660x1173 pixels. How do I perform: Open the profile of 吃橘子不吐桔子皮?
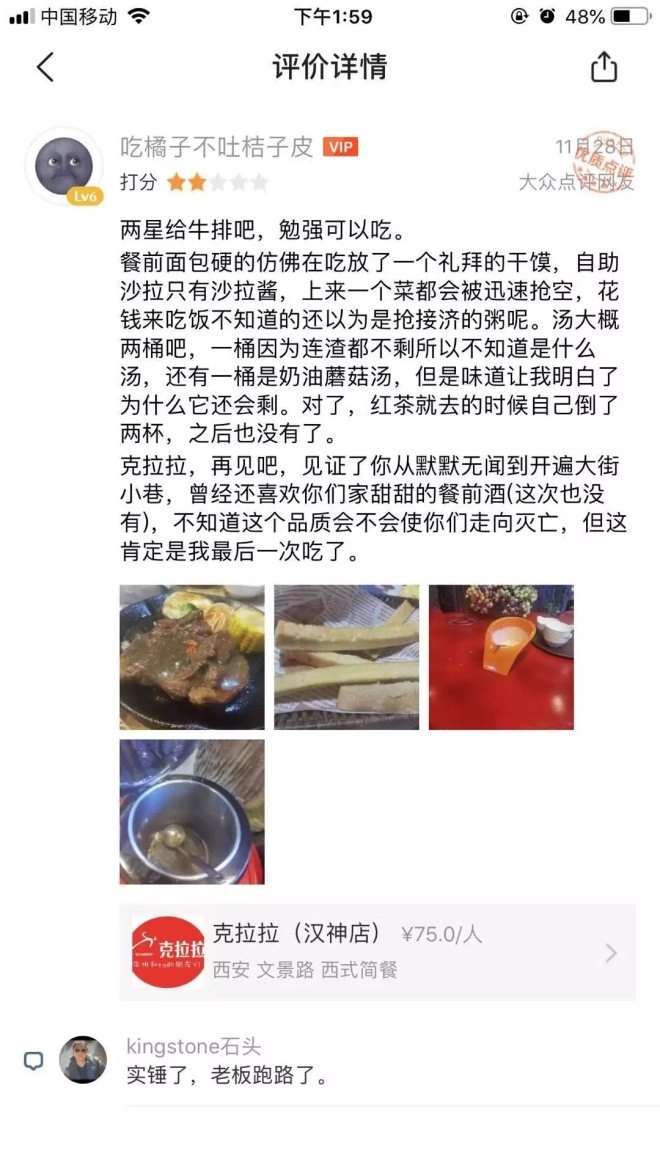(x=216, y=147)
